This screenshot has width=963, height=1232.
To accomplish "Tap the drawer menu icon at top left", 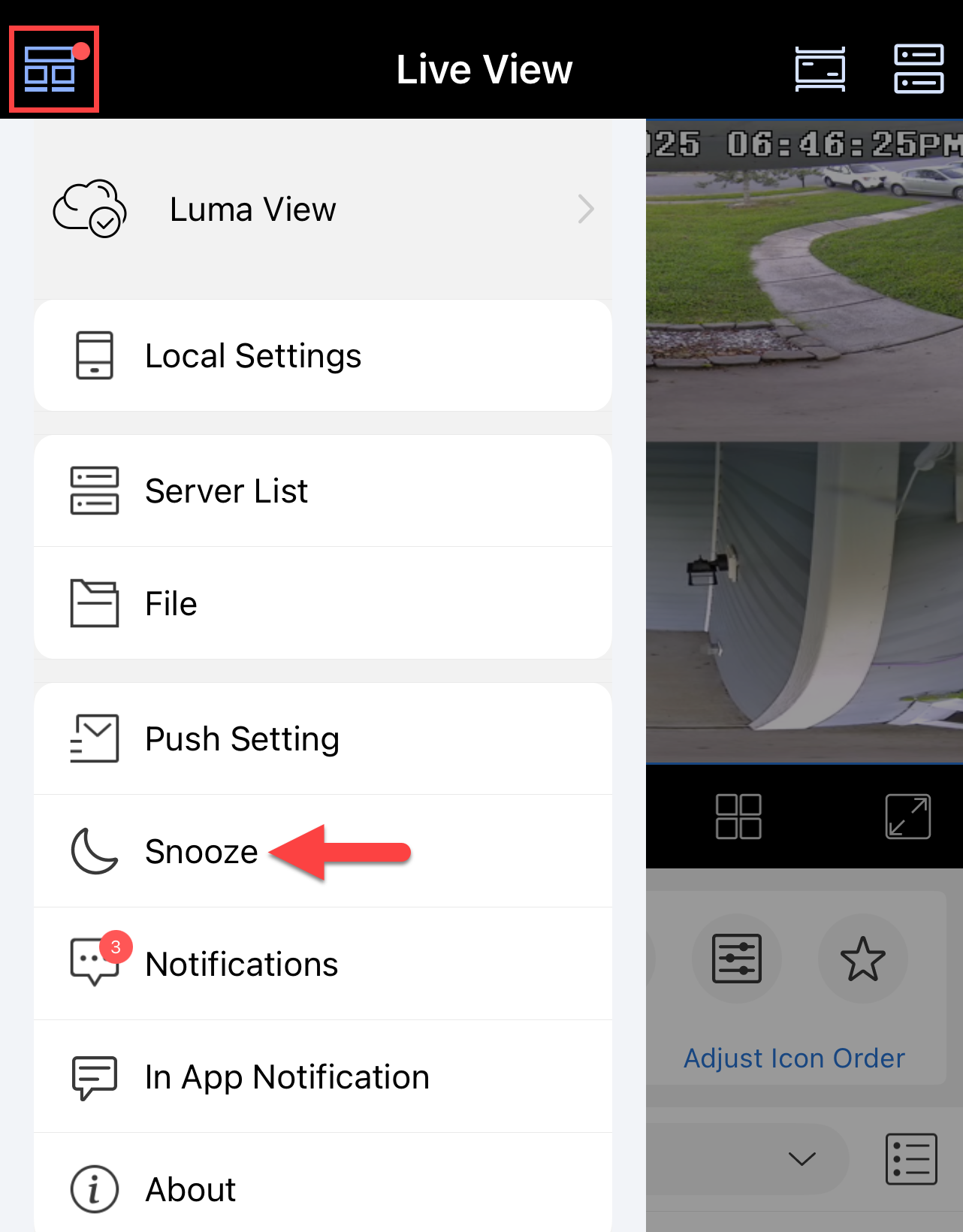I will (51, 69).
